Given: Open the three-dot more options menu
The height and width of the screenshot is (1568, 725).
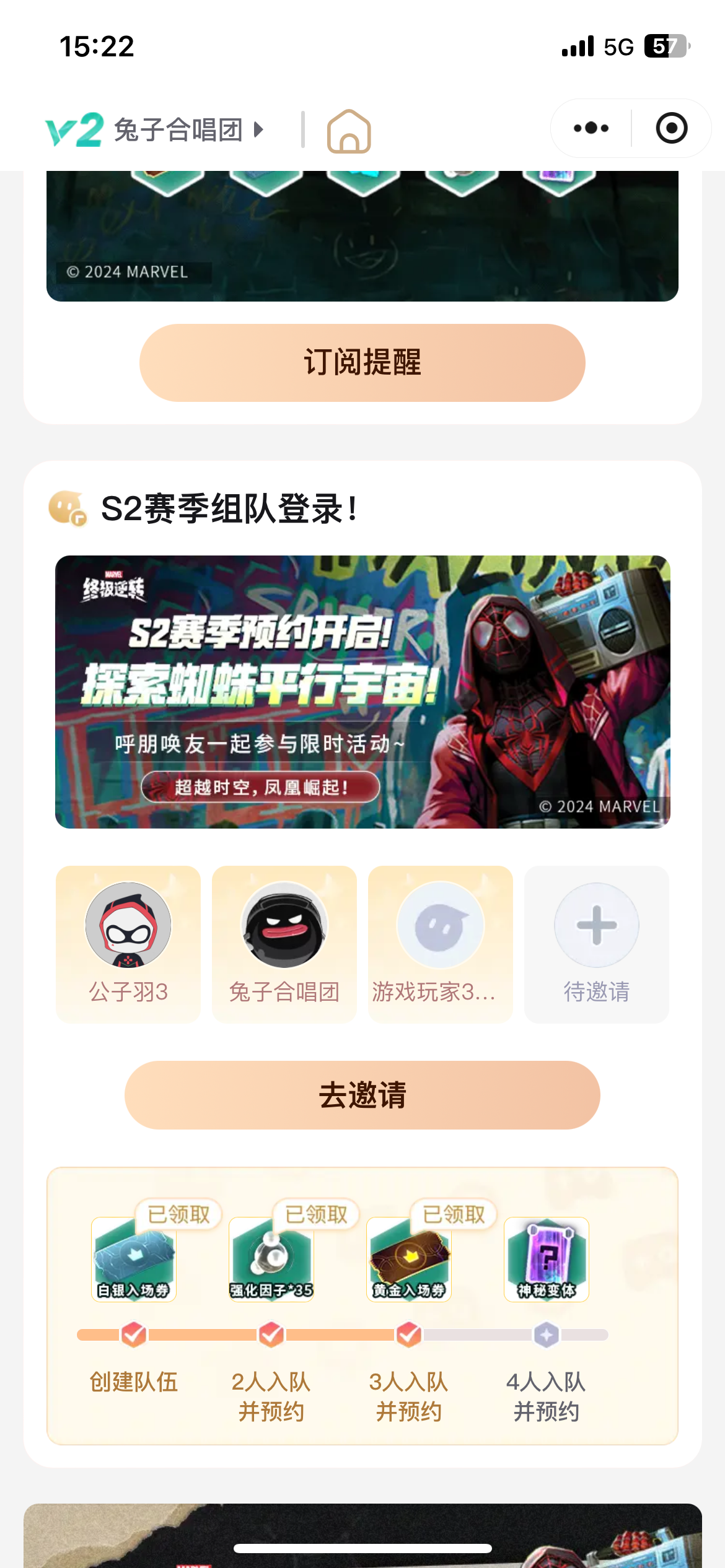Looking at the screenshot, I should [x=591, y=128].
